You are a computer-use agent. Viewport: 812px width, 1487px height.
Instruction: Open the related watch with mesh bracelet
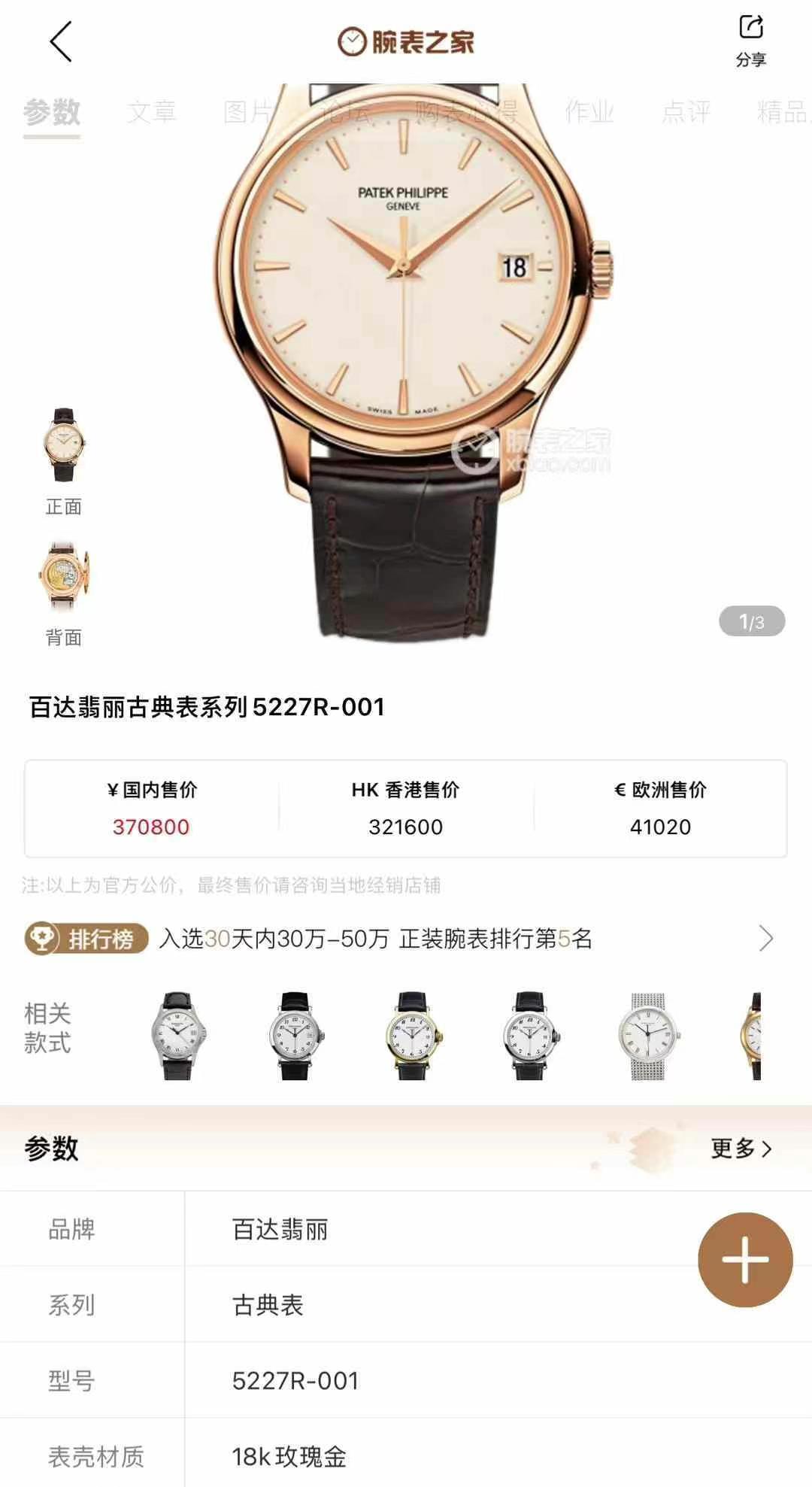pos(647,1036)
